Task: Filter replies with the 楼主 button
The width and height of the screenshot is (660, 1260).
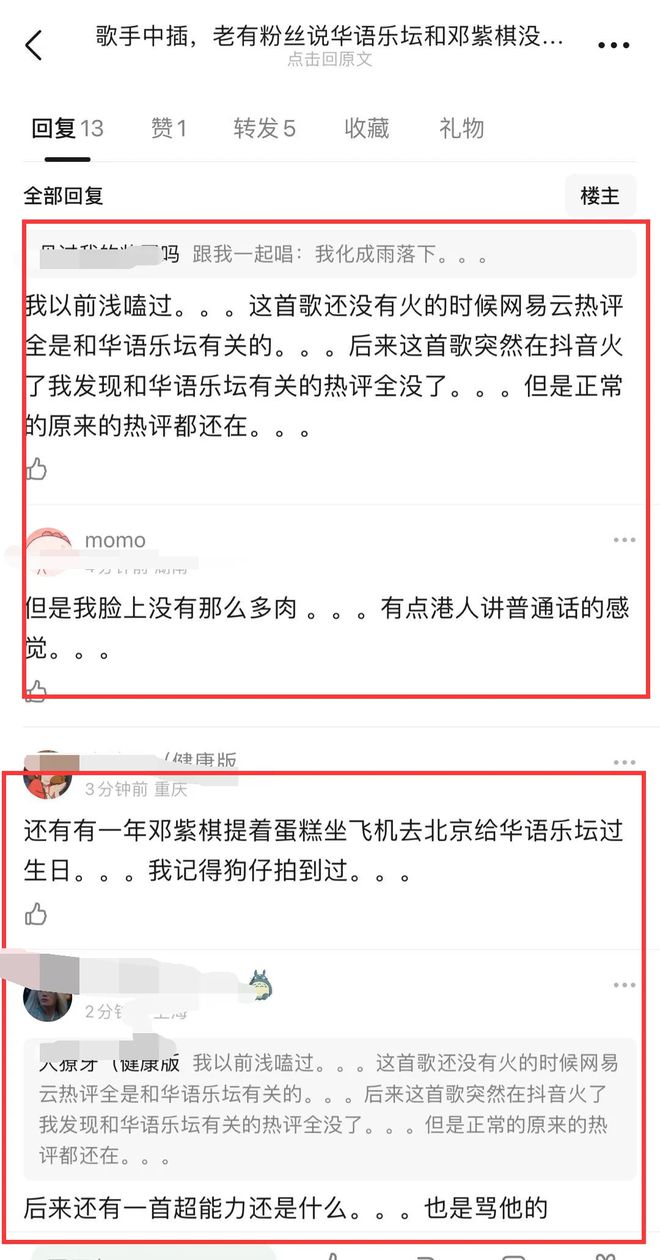Action: click(600, 196)
